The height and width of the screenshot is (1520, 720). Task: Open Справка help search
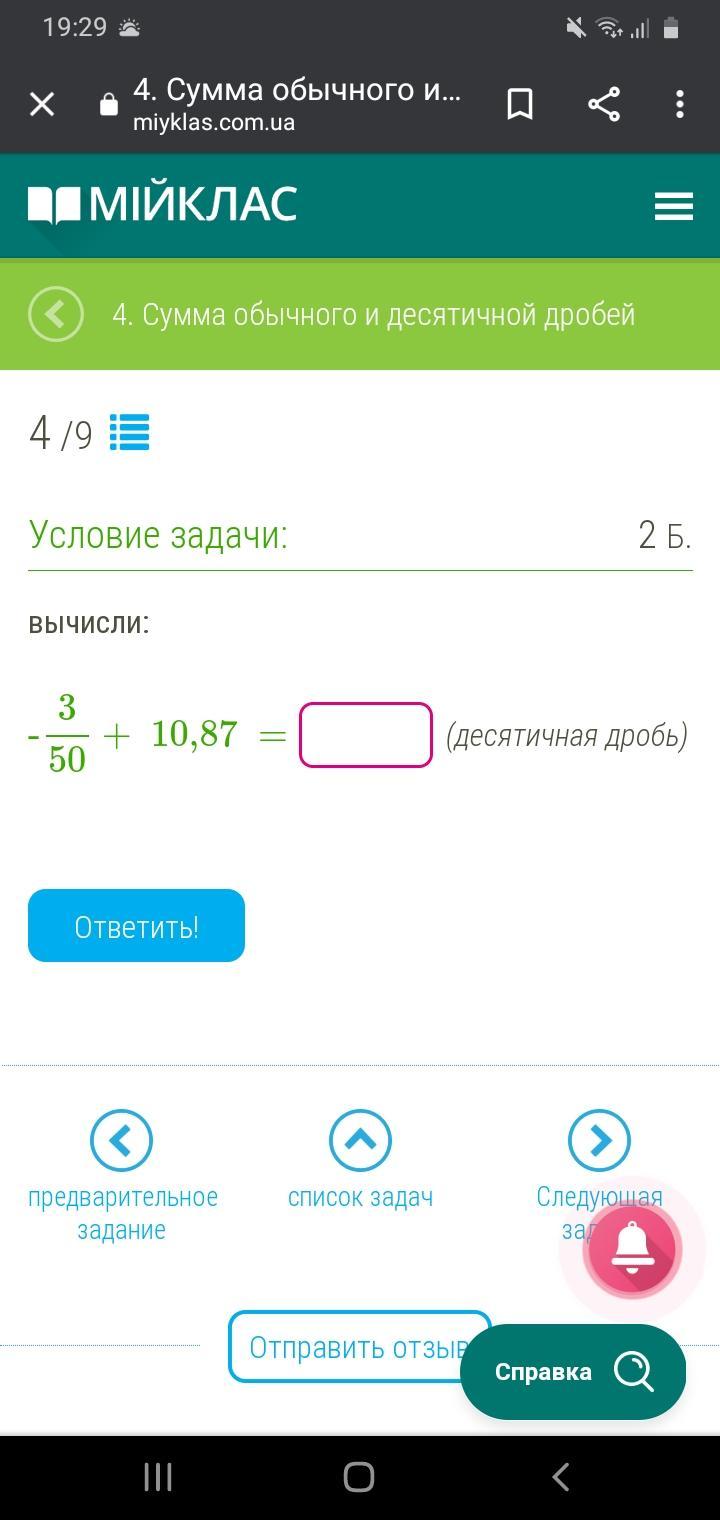pyautogui.click(x=573, y=1371)
